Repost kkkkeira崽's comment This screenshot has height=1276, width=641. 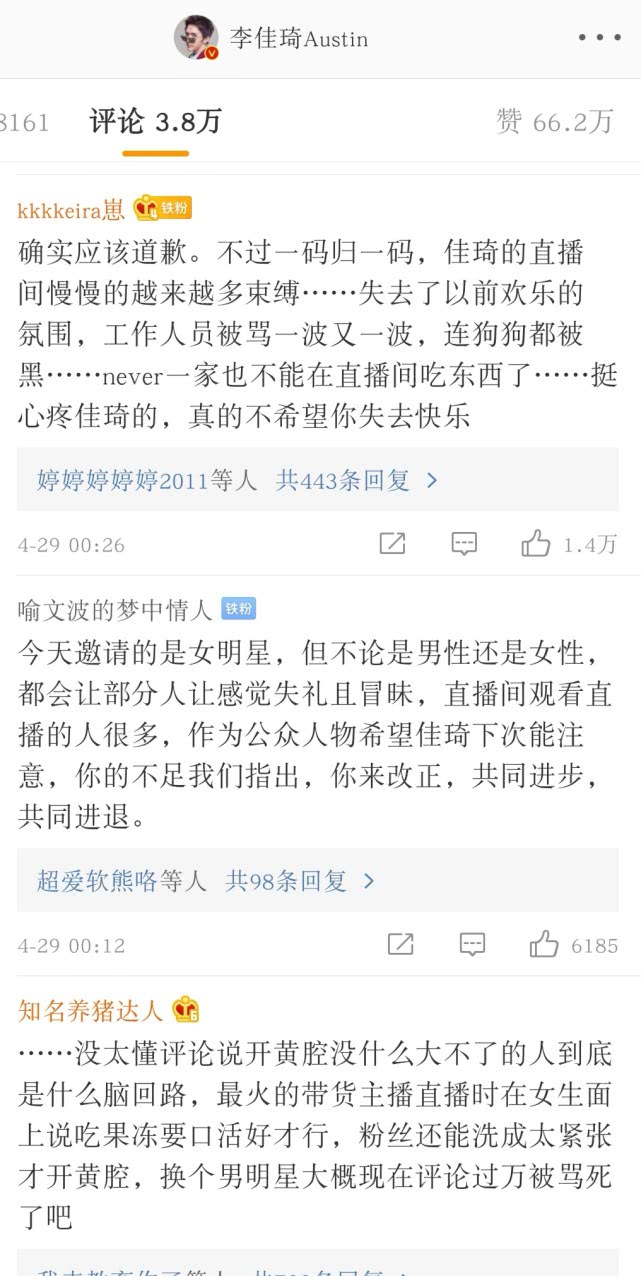(392, 544)
